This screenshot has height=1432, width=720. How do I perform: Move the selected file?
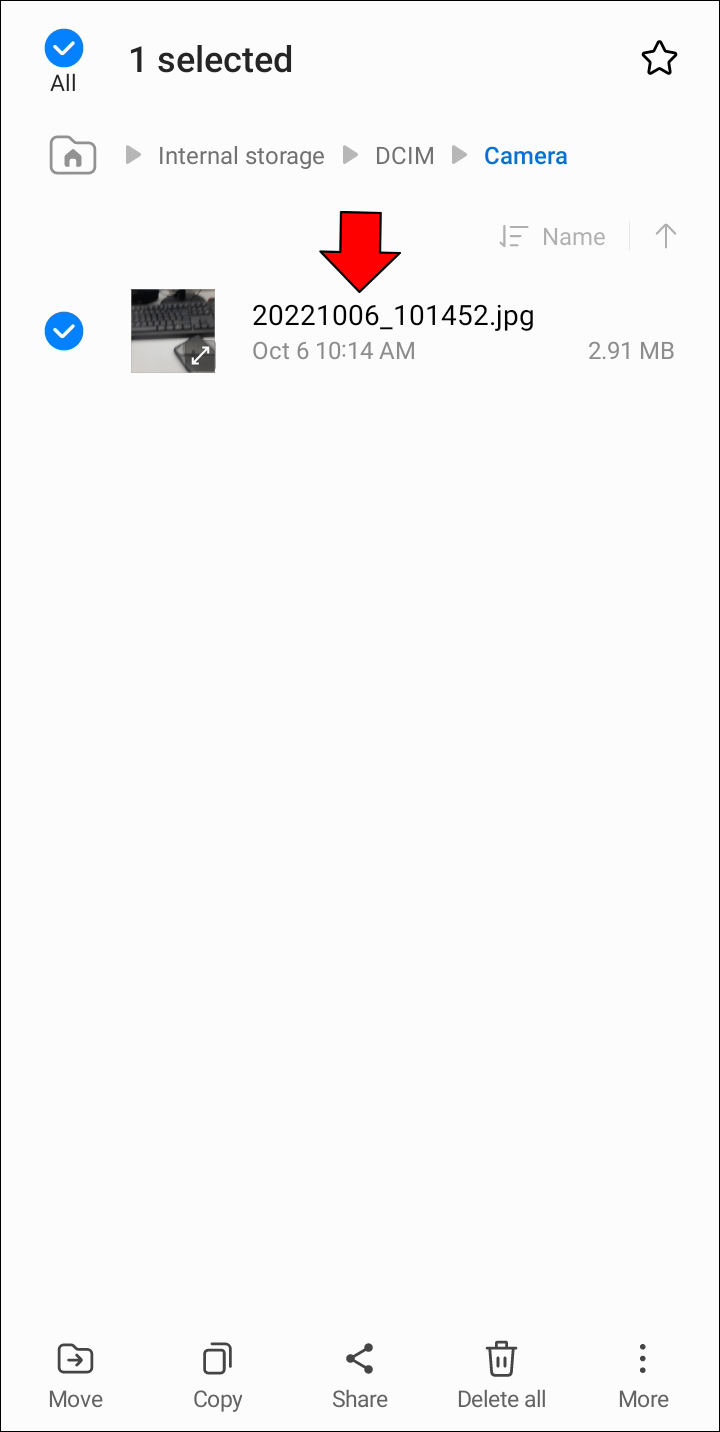[x=76, y=1375]
